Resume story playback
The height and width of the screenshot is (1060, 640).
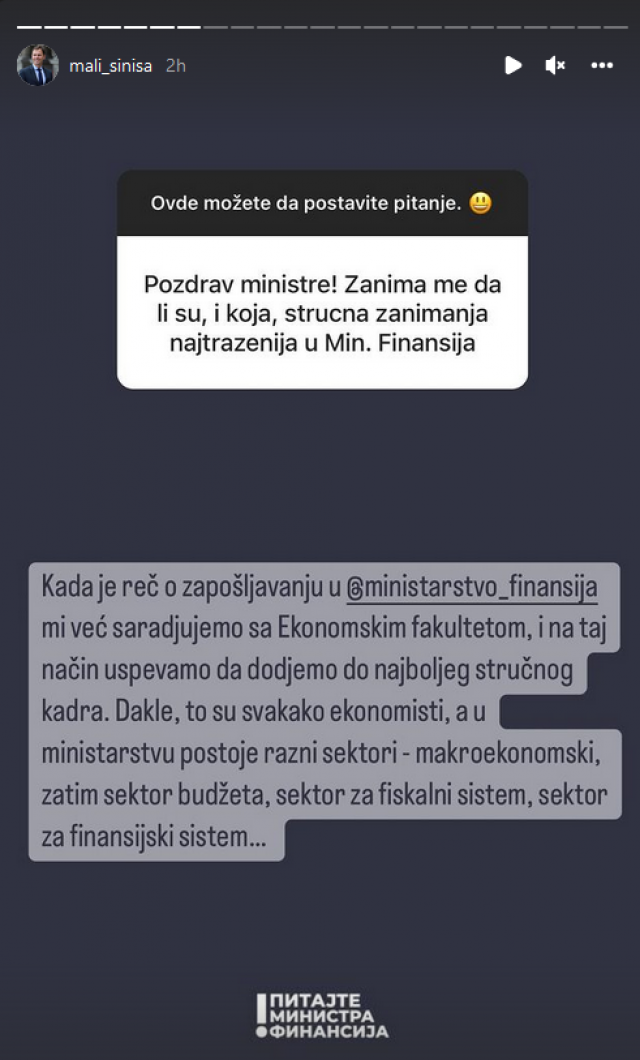(513, 66)
